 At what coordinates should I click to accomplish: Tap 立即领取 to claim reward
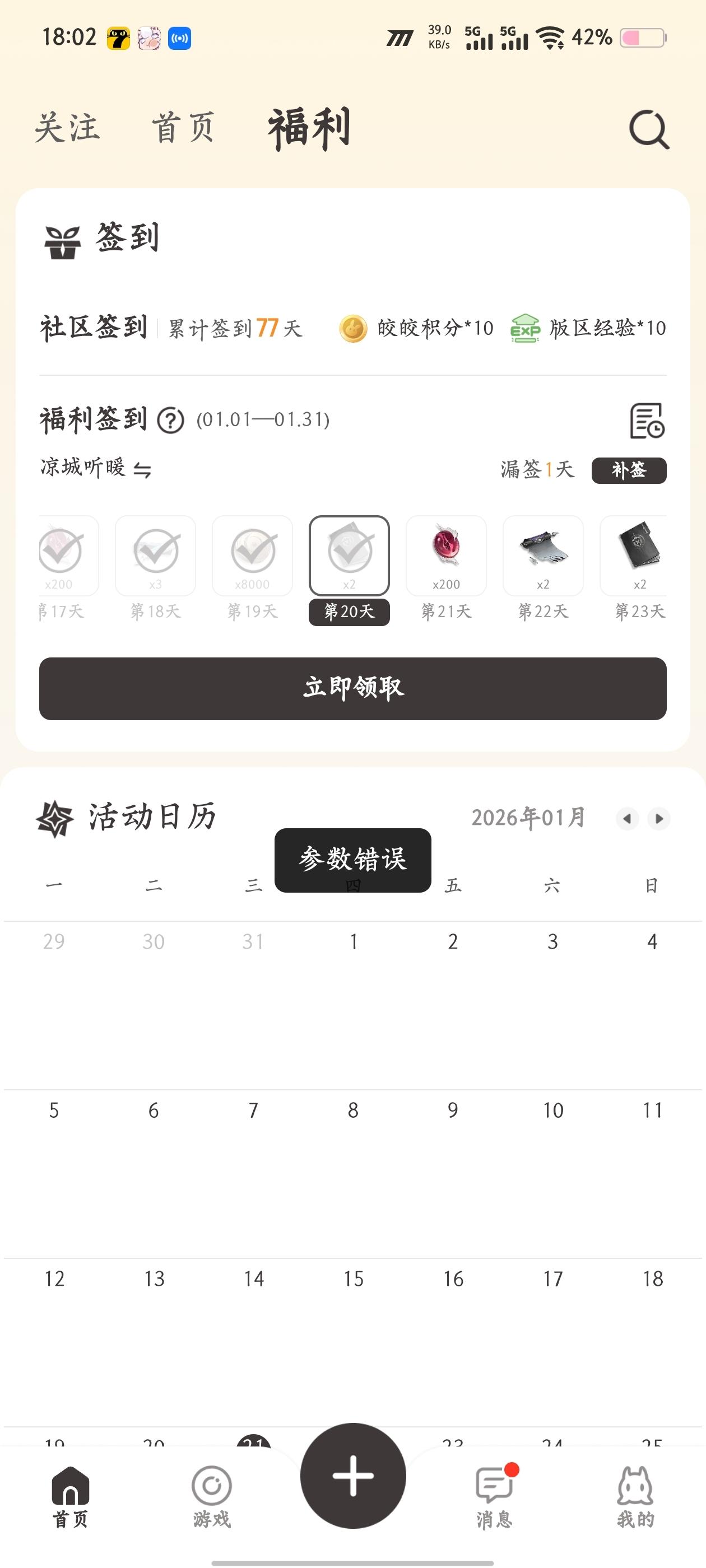click(x=352, y=688)
